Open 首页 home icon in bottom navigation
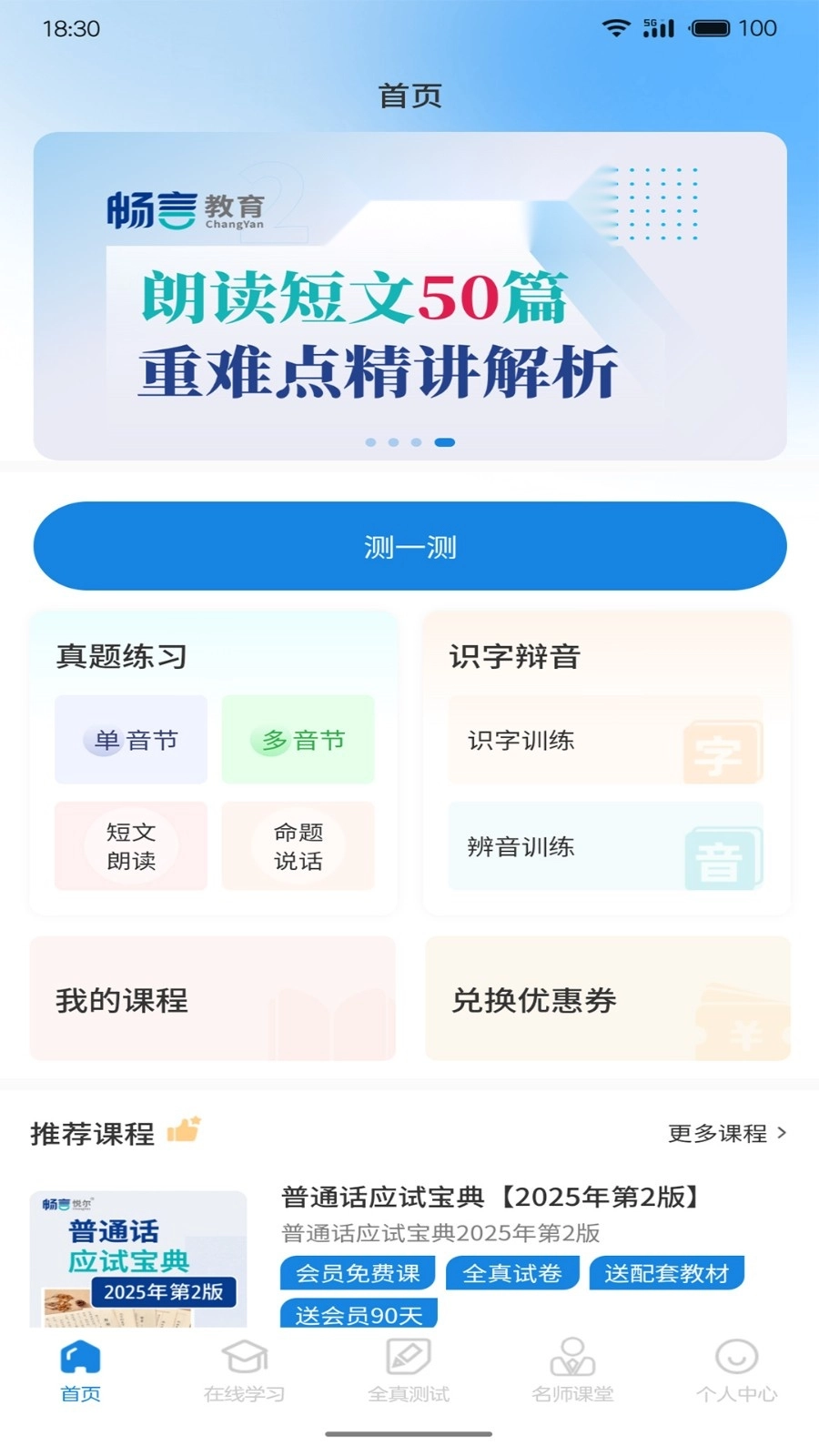Image resolution: width=819 pixels, height=1456 pixels. coord(80,1359)
